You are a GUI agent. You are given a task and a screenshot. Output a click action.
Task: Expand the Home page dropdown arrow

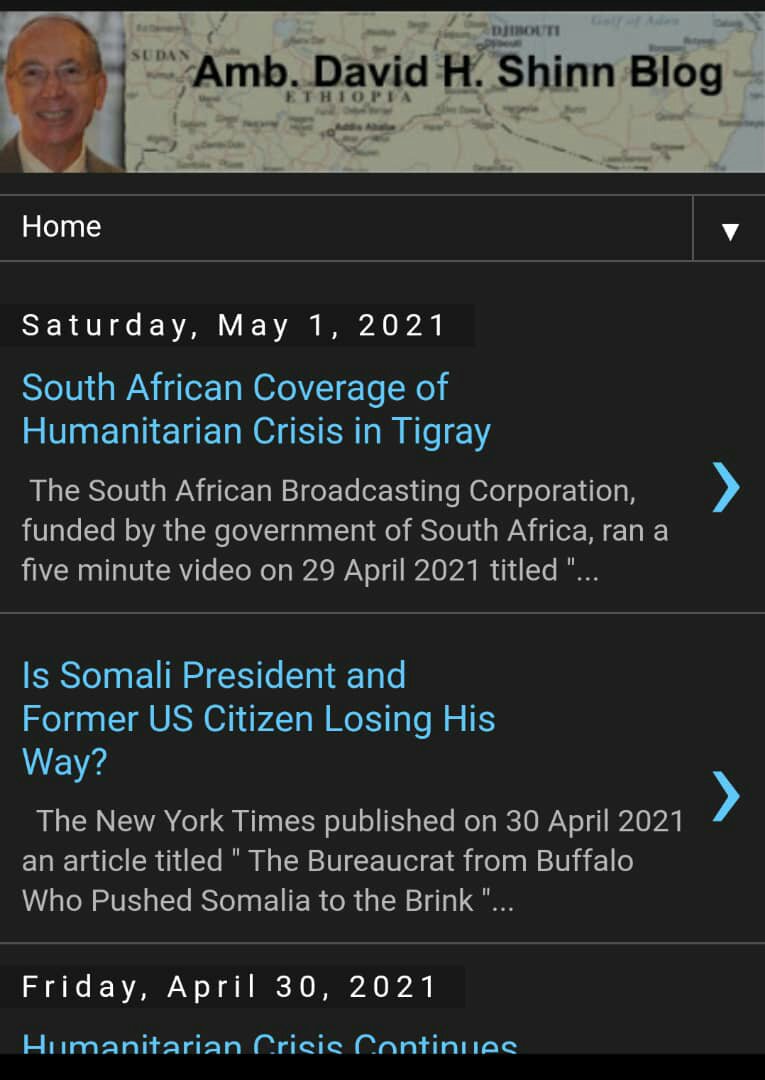pyautogui.click(x=730, y=230)
